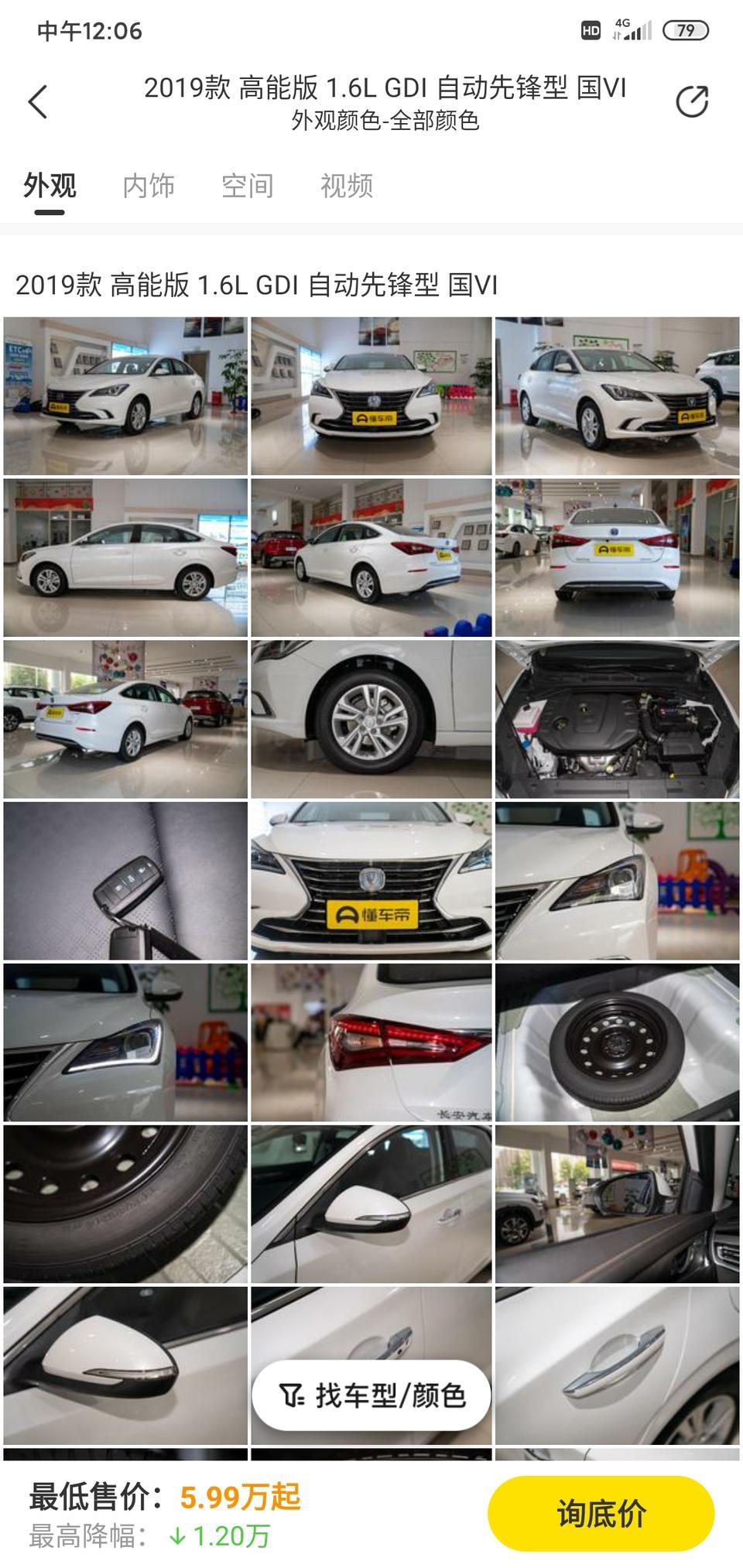Open the 视频 tab
This screenshot has width=743, height=1568.
pos(347,186)
